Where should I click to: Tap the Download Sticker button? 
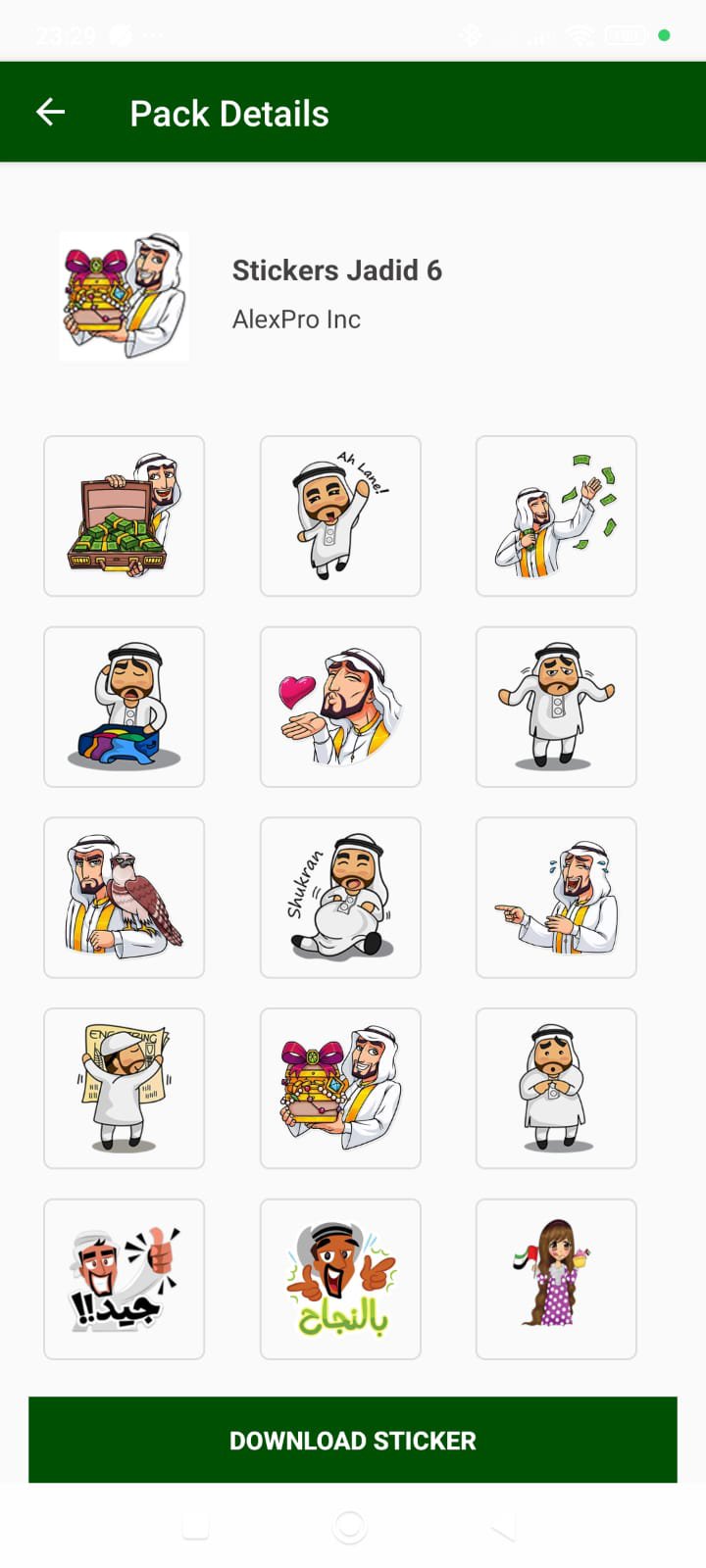coord(353,1440)
